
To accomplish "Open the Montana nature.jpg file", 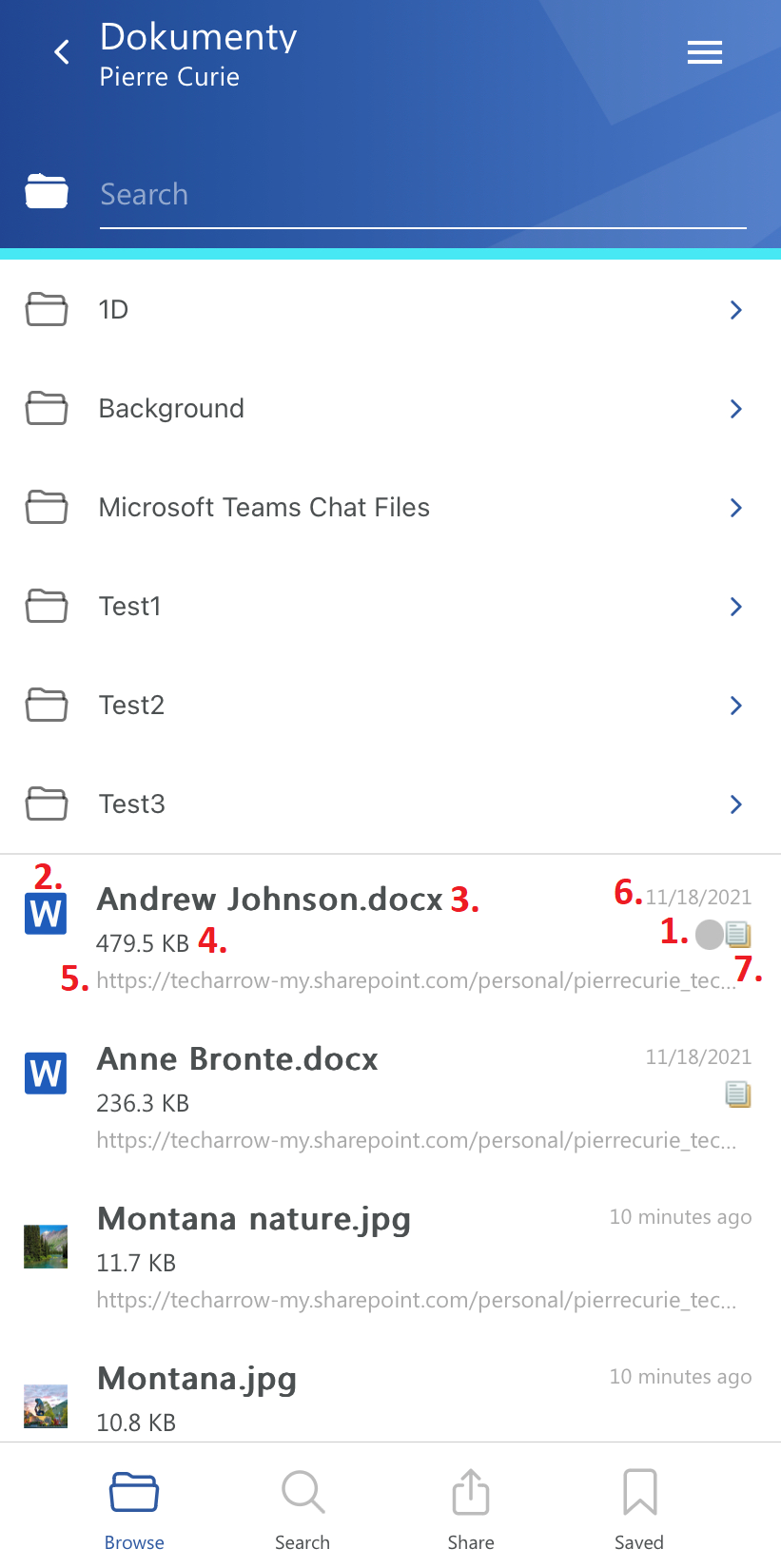I will 254,1219.
